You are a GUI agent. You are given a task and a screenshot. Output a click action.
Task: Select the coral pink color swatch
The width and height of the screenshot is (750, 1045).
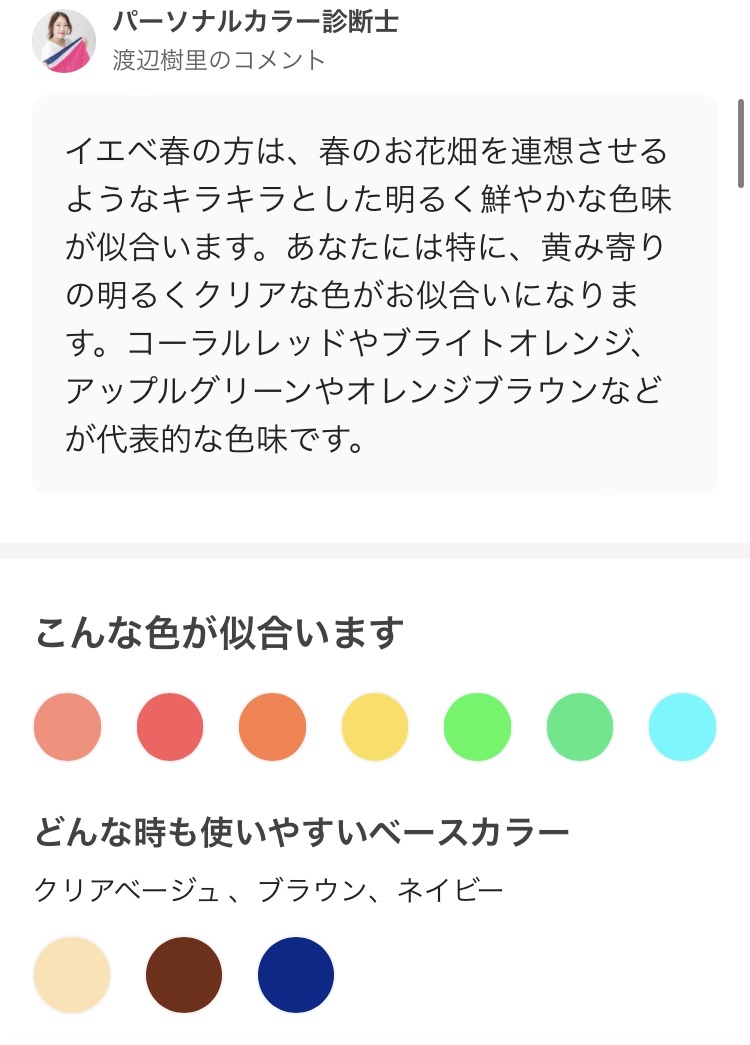(68, 727)
